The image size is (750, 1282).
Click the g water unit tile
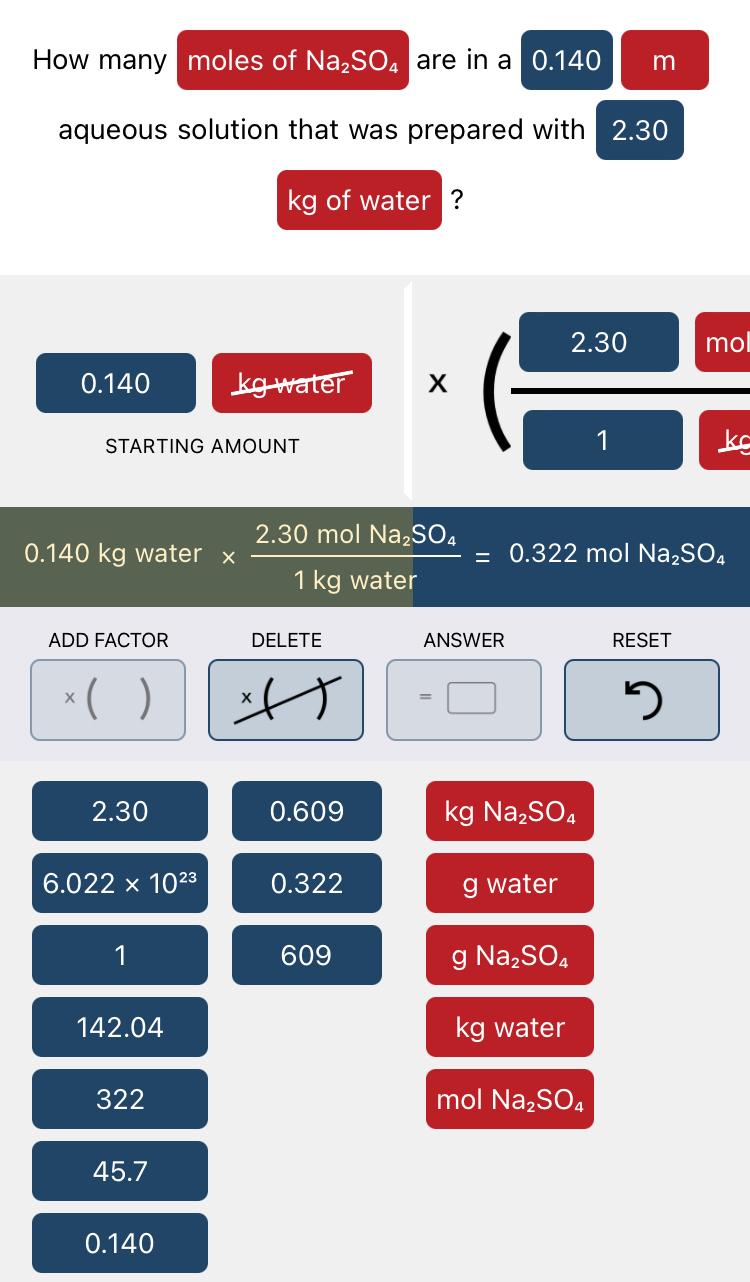[509, 883]
